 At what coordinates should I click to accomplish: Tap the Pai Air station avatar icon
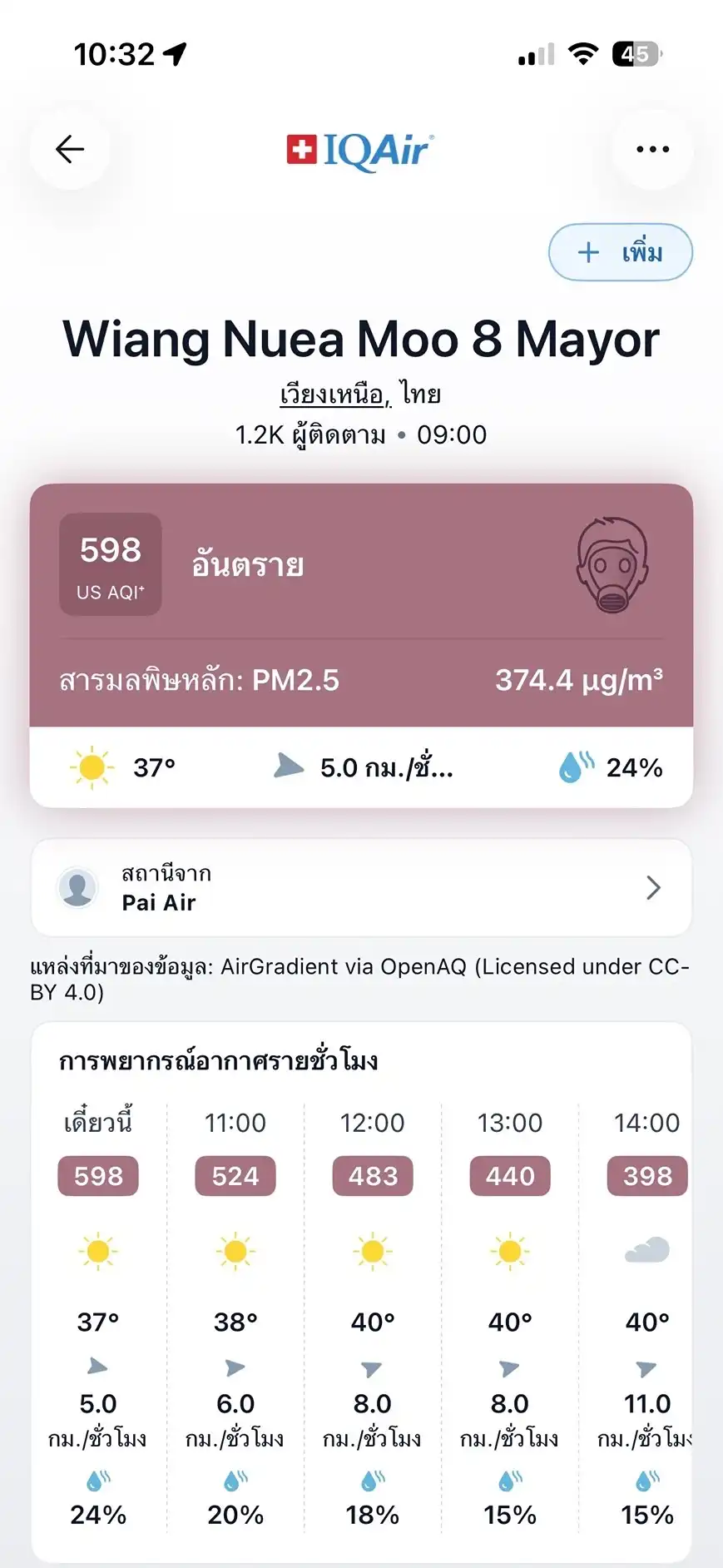point(78,888)
